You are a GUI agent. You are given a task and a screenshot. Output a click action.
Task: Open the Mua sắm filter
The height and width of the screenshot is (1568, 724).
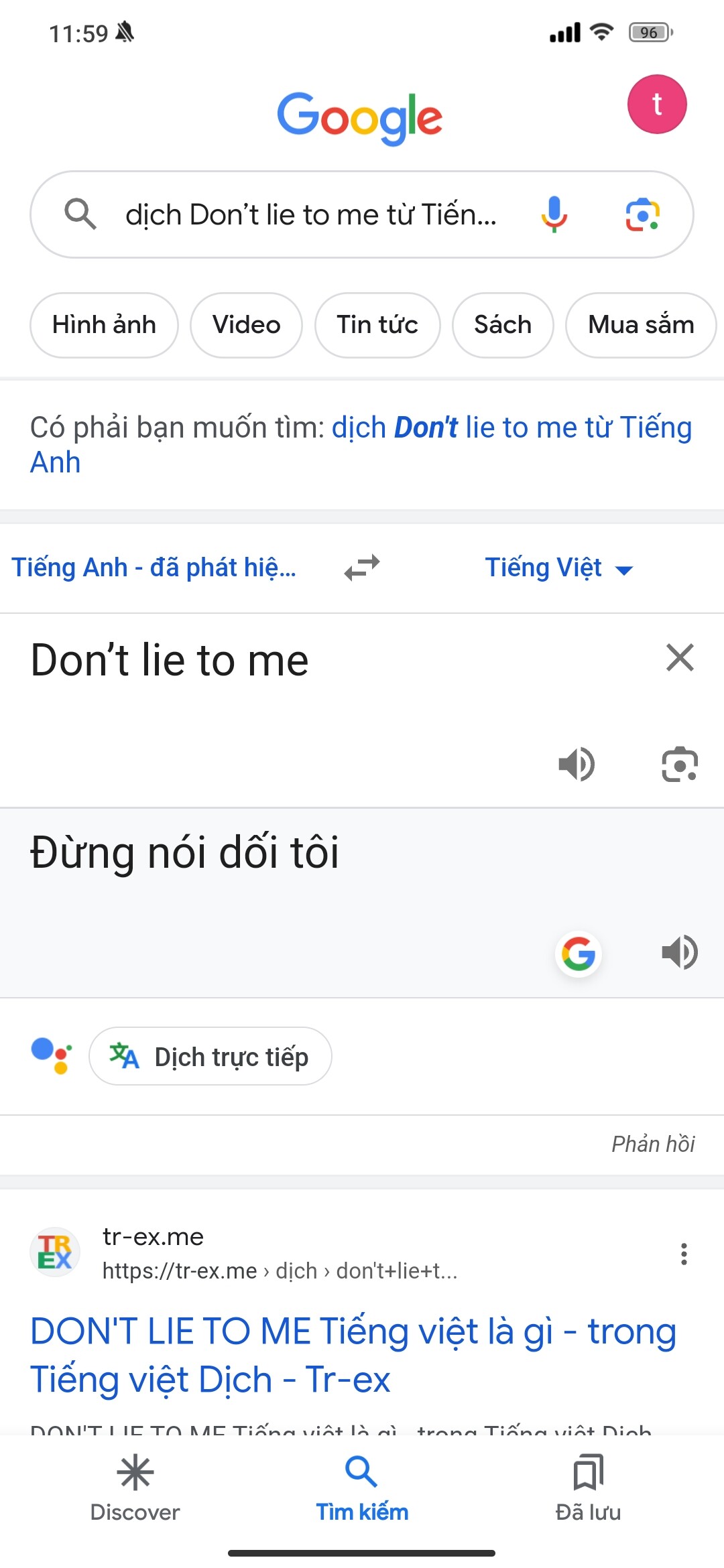(640, 325)
